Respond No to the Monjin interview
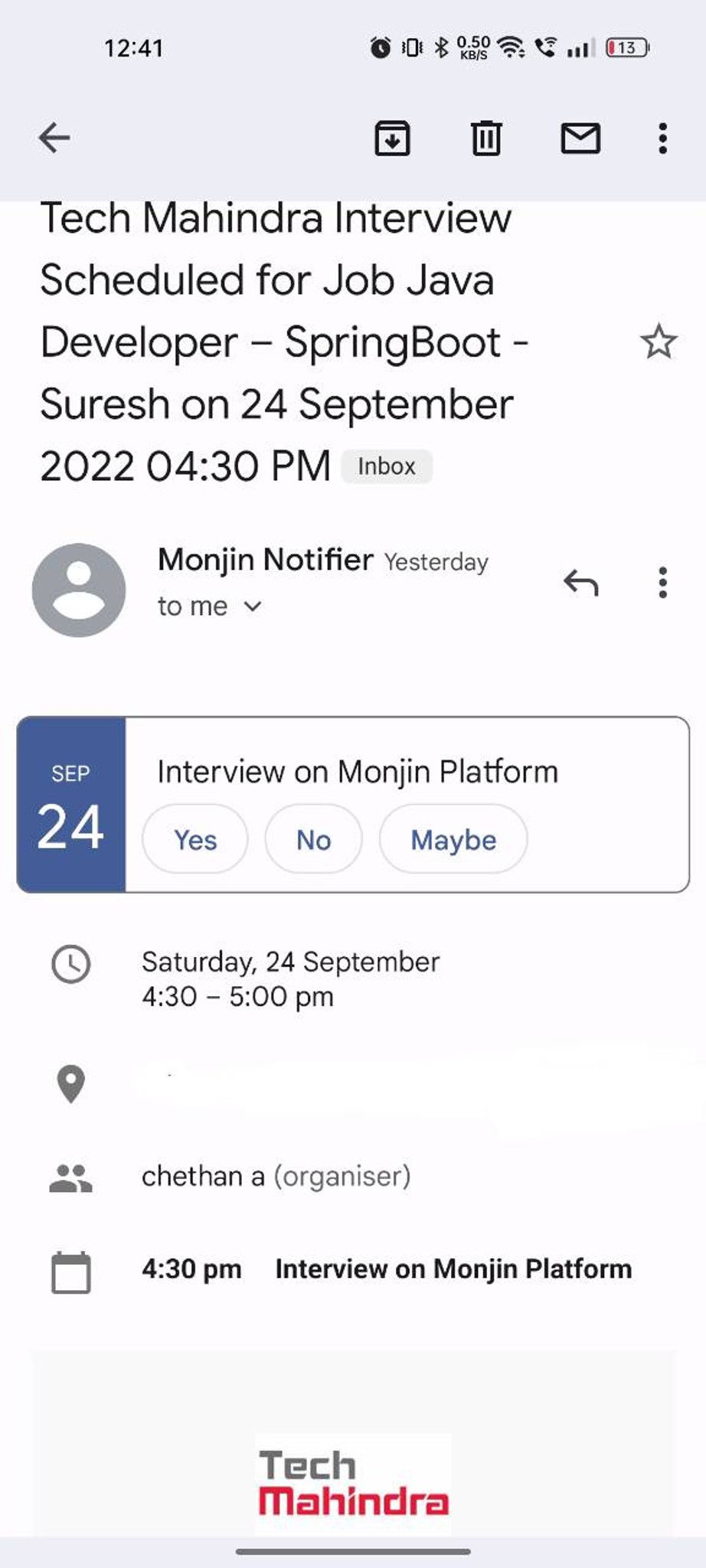The width and height of the screenshot is (706, 1568). [x=313, y=839]
